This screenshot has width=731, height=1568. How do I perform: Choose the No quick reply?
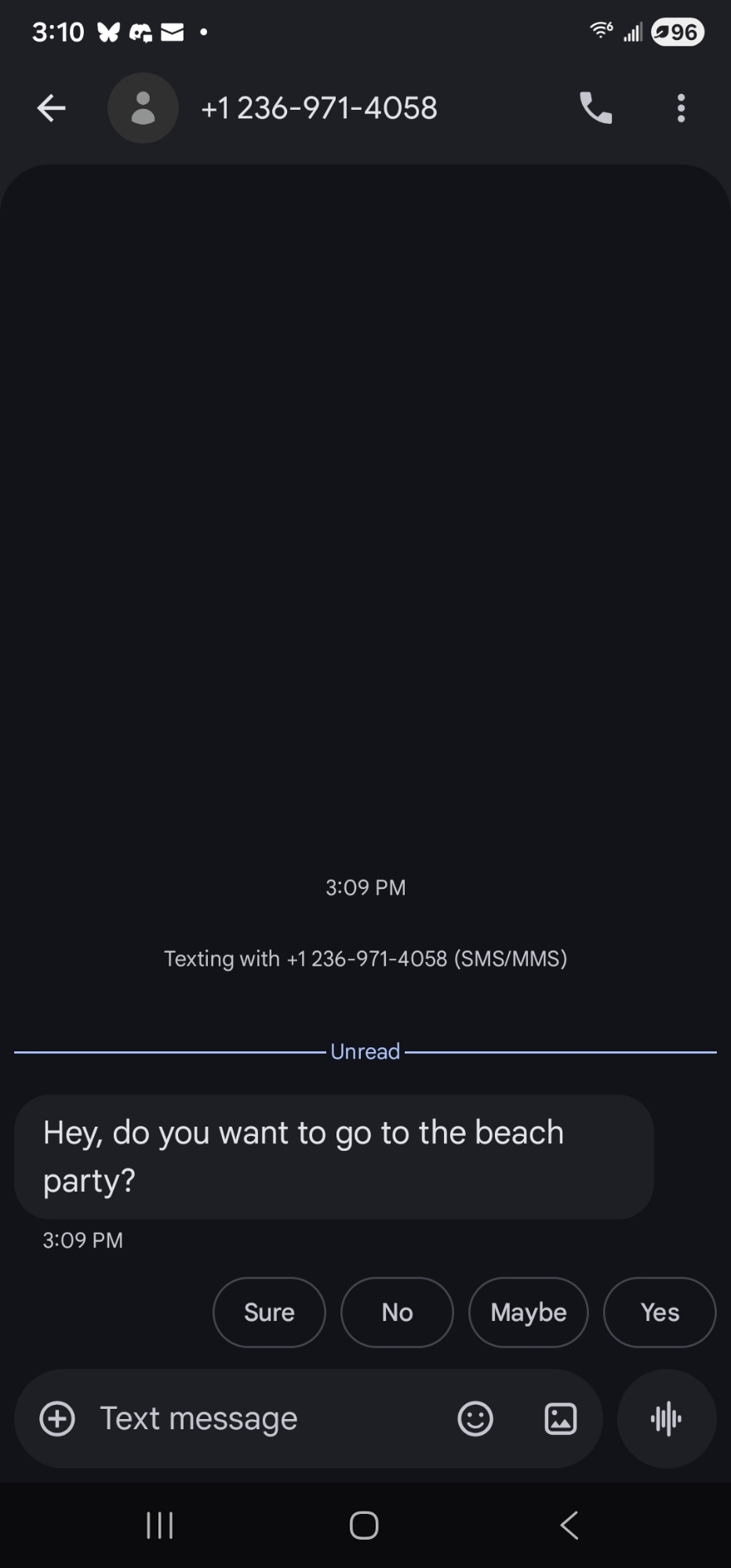tap(397, 1312)
